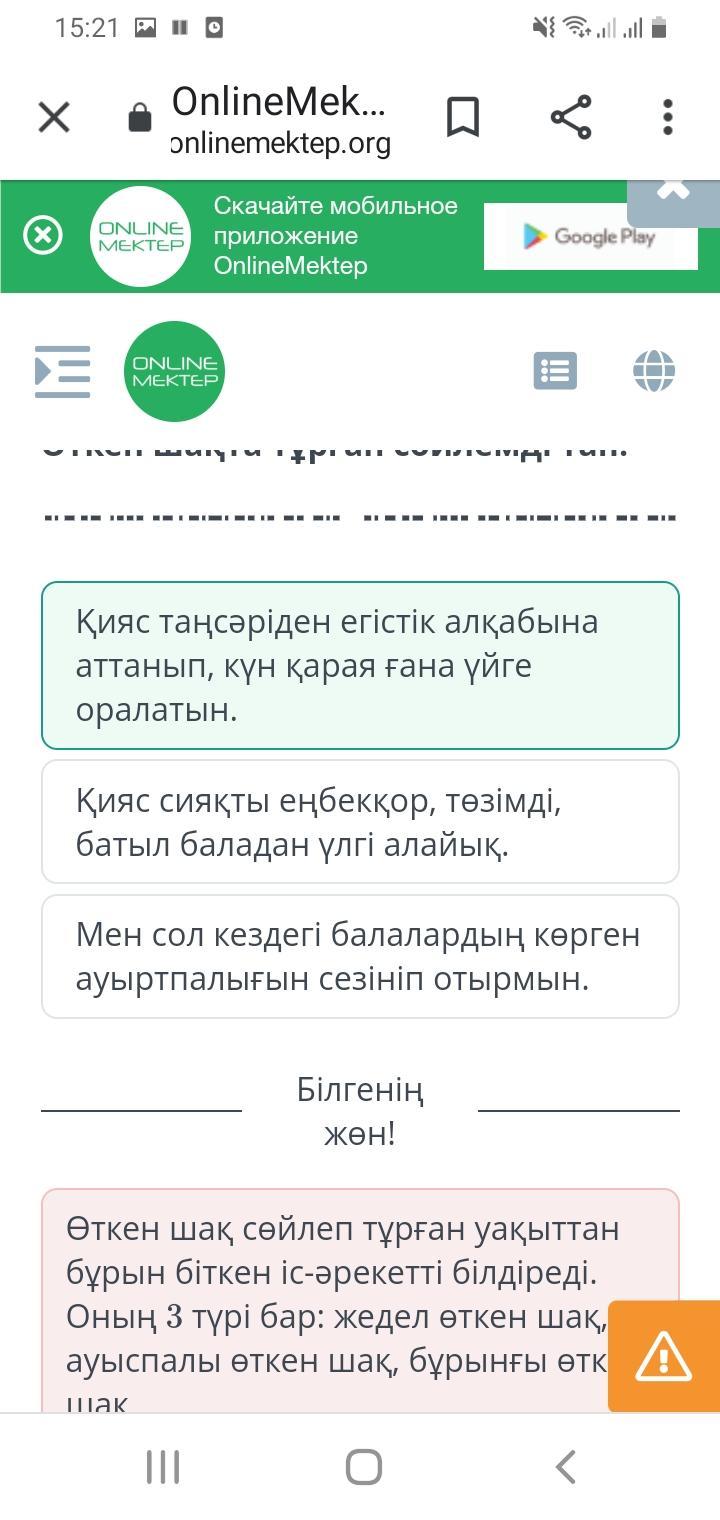The width and height of the screenshot is (720, 1520).
Task: Open the recent apps view
Action: coord(163,1467)
